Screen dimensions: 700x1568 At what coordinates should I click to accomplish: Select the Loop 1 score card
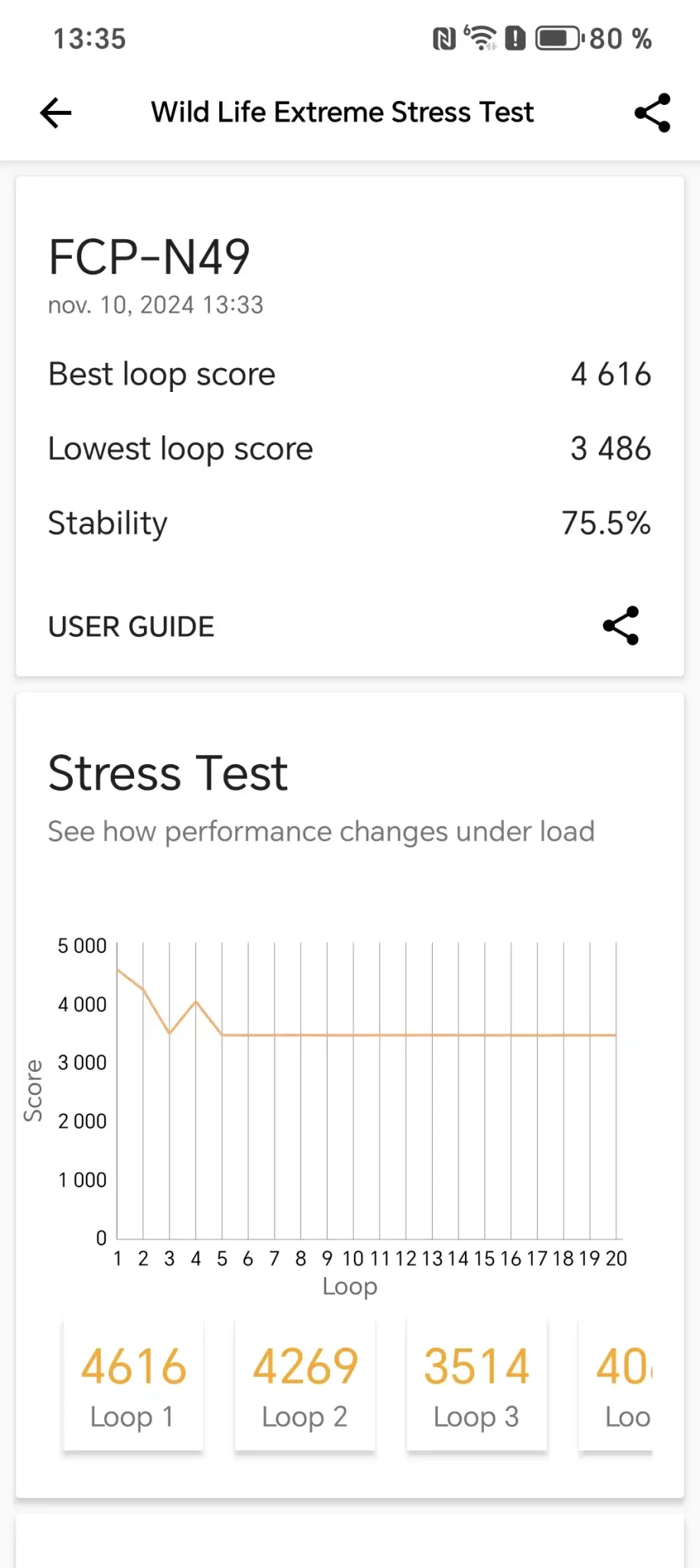coord(133,1385)
